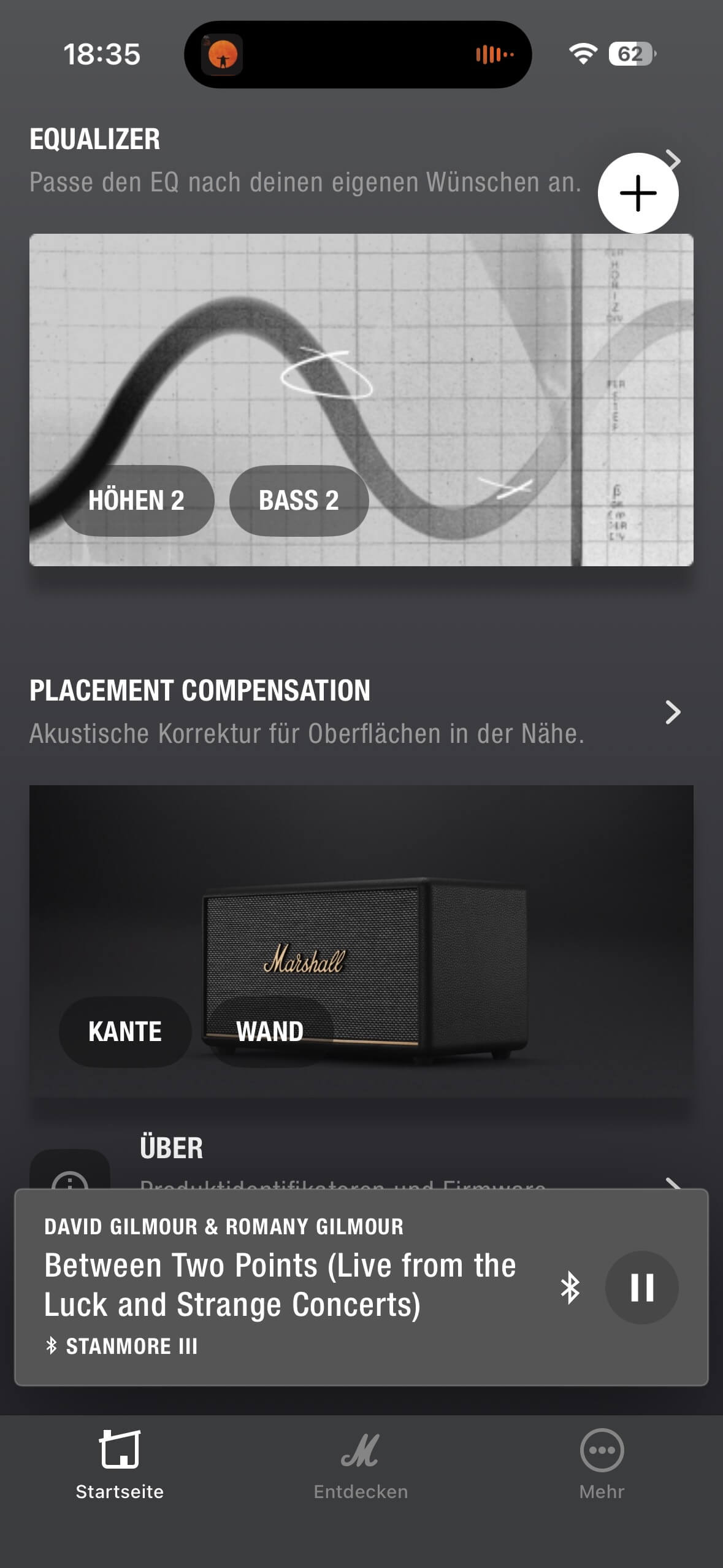Pause the current song
This screenshot has width=723, height=1568.
point(641,1287)
